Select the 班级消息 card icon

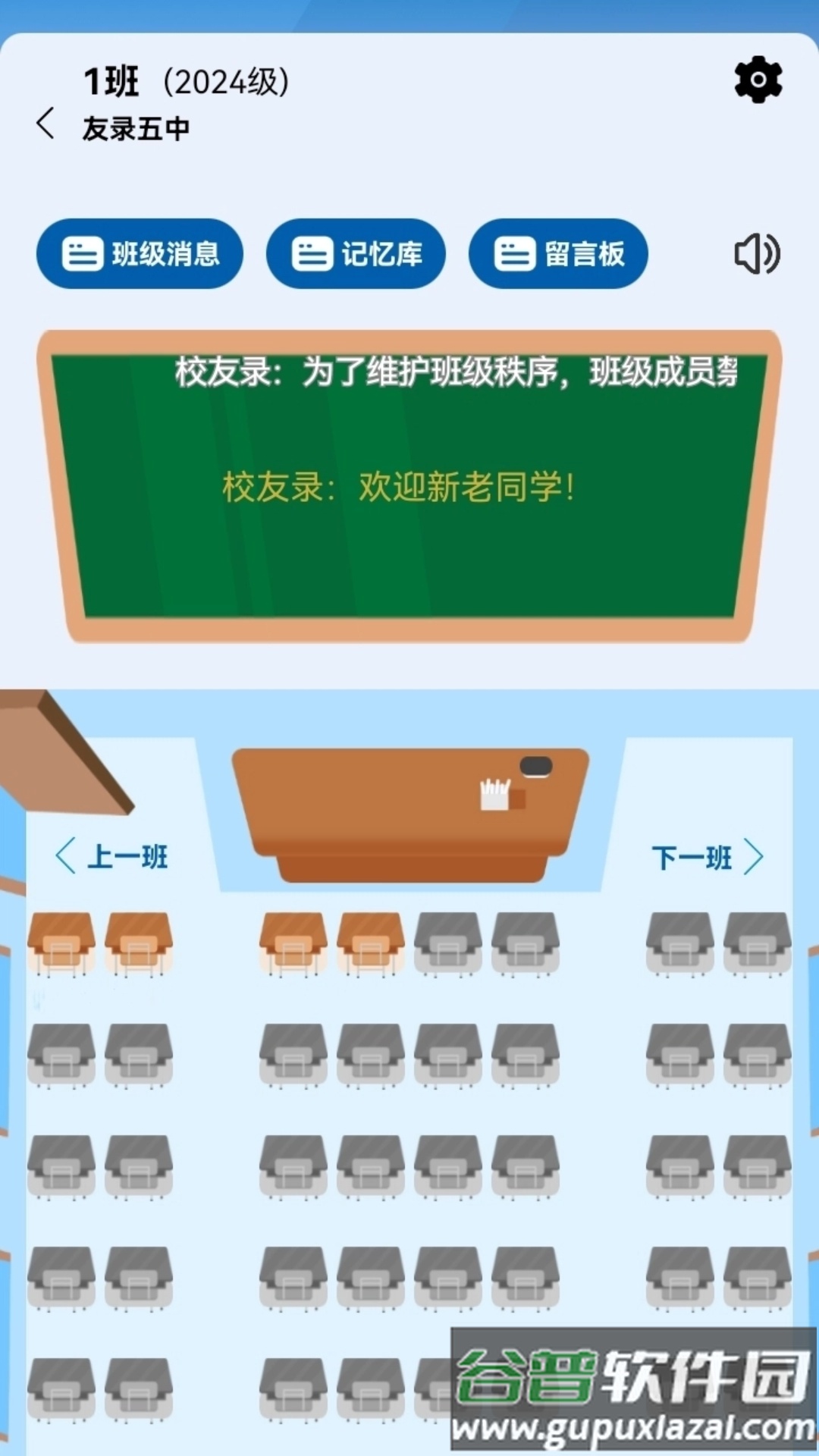[x=83, y=254]
